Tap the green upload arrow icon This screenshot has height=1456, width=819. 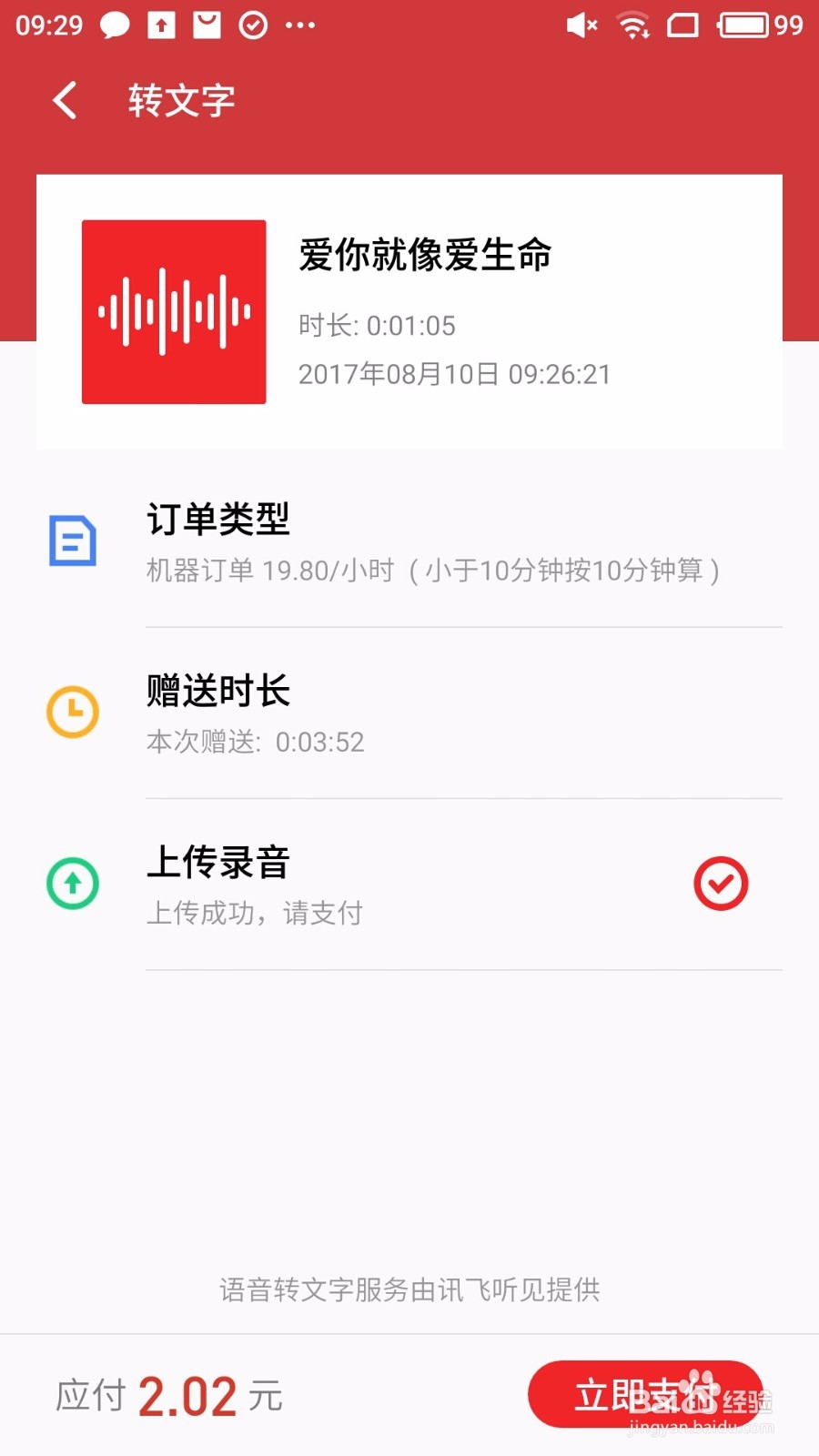click(x=73, y=884)
